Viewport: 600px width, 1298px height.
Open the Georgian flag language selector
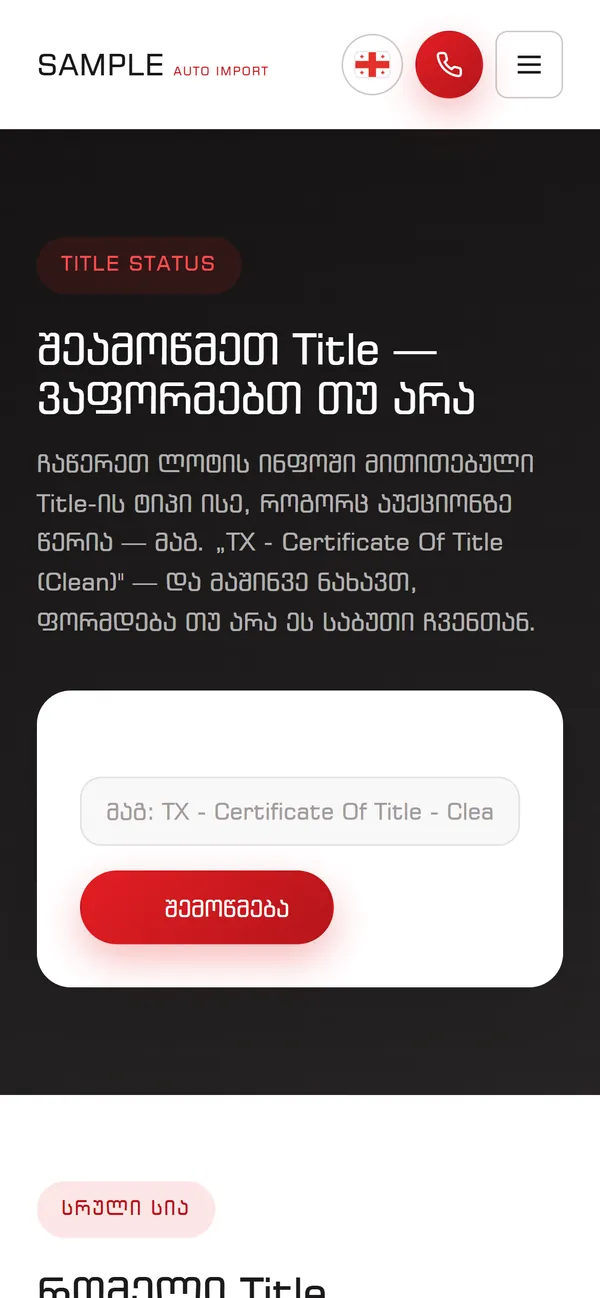[x=372, y=65]
